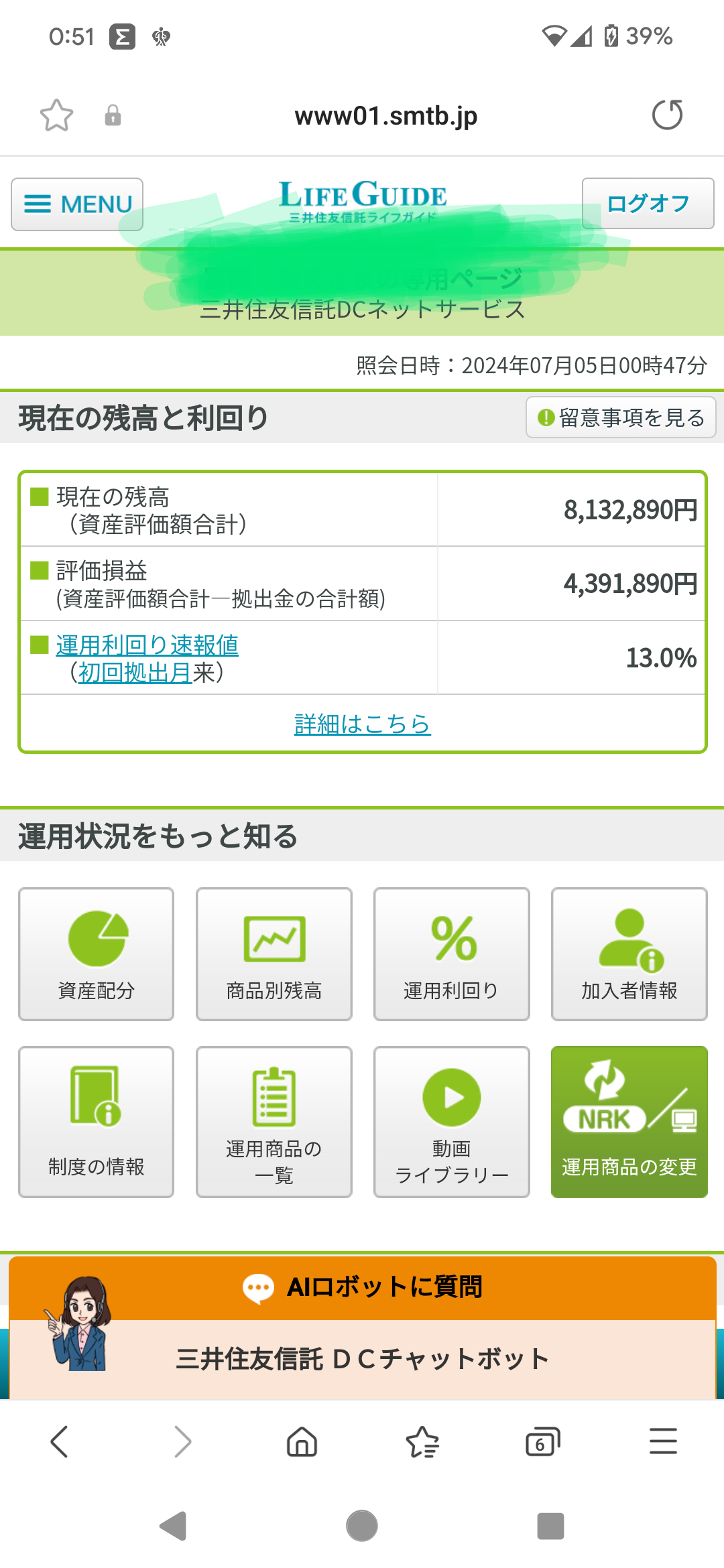The height and width of the screenshot is (1568, 724).
Task: Open the 動画ライブラリー tile
Action: pyautogui.click(x=452, y=1122)
